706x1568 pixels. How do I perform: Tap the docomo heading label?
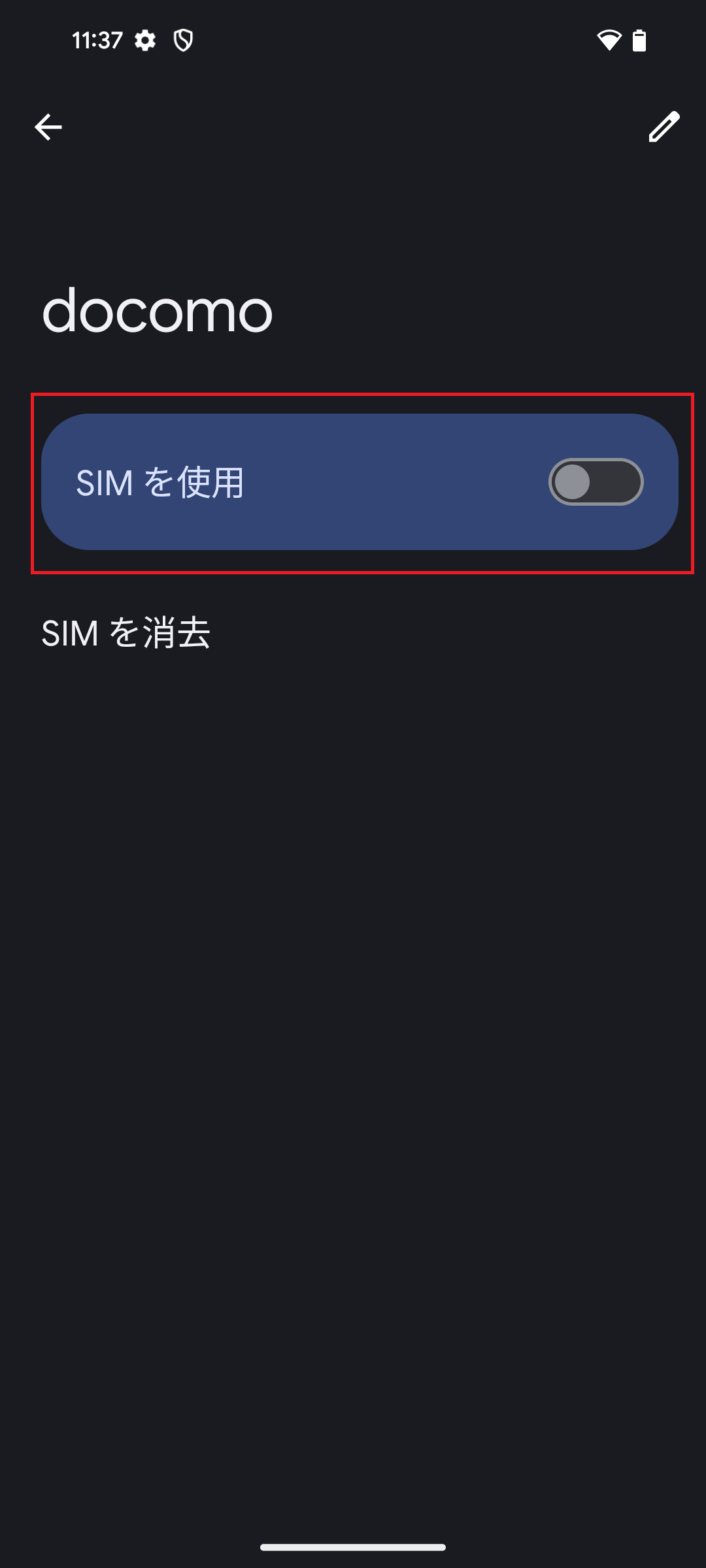click(157, 312)
